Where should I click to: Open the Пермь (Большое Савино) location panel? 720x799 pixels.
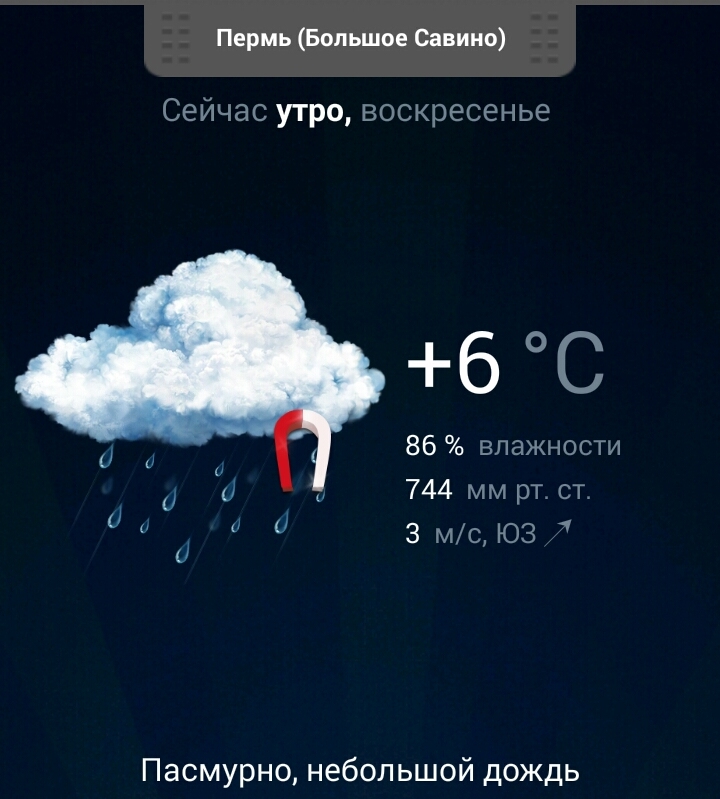[x=360, y=40]
